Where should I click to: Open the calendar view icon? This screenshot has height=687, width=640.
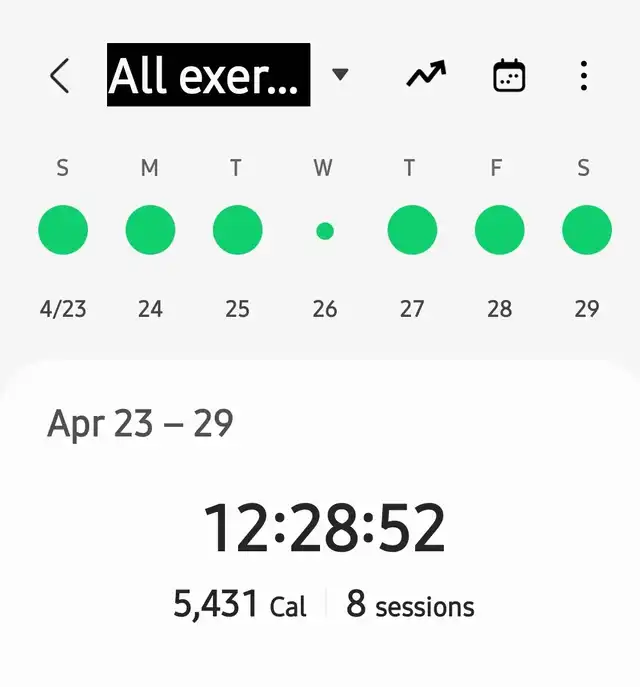pos(509,75)
